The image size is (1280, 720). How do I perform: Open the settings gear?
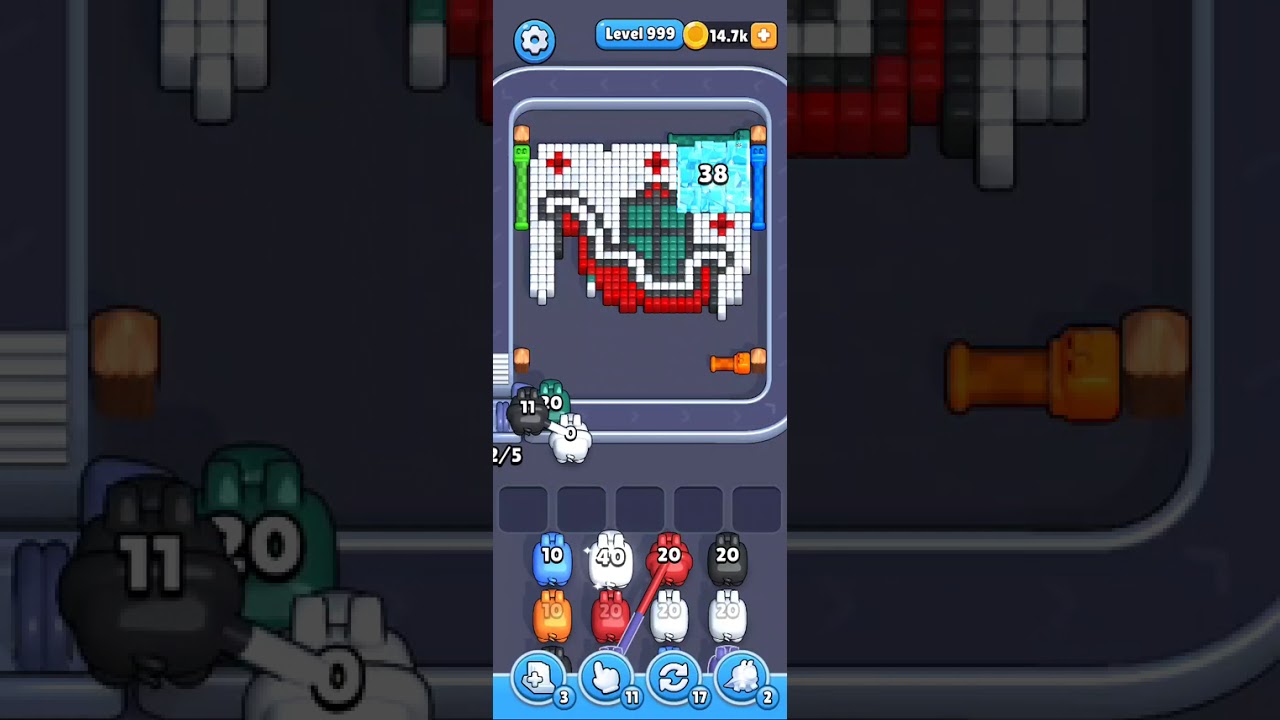click(534, 41)
